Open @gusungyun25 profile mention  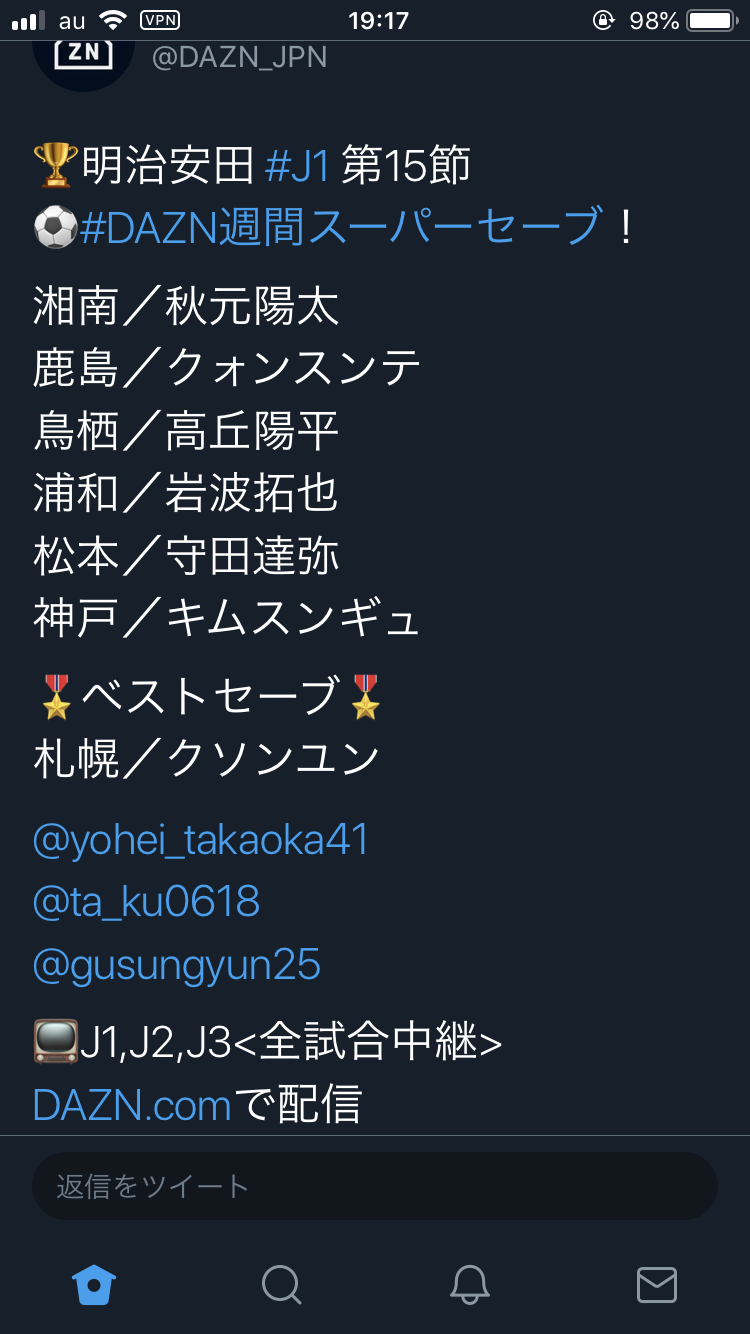coord(177,965)
